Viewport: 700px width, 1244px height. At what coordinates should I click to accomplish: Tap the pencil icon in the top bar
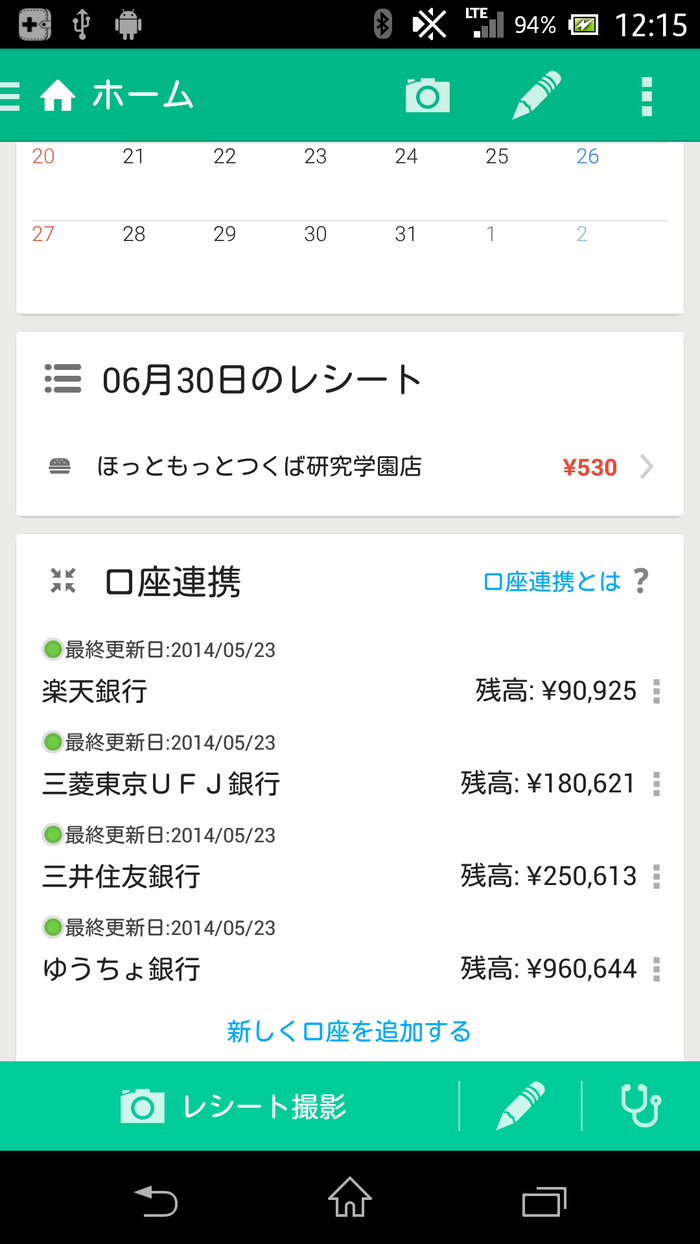coord(536,96)
